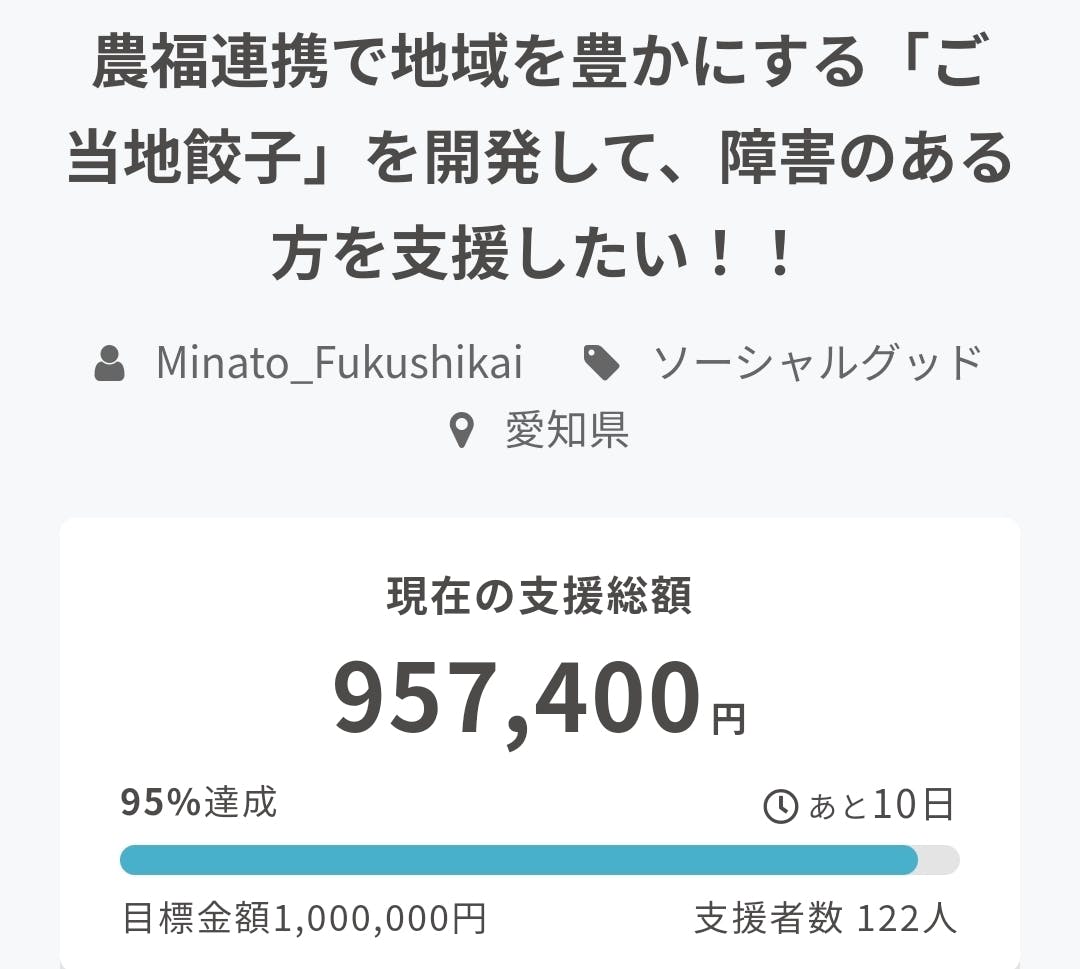1080x969 pixels.
Task: Browse projects in 愛知県
Action: click(566, 431)
